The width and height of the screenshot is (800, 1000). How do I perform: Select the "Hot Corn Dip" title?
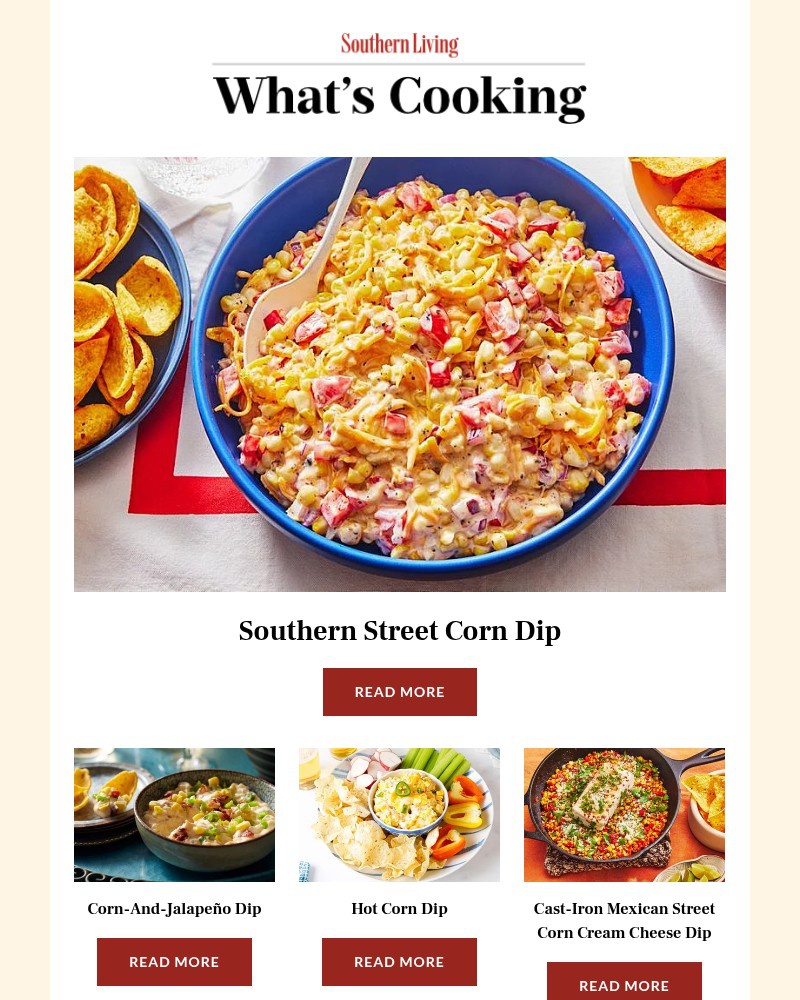[399, 909]
